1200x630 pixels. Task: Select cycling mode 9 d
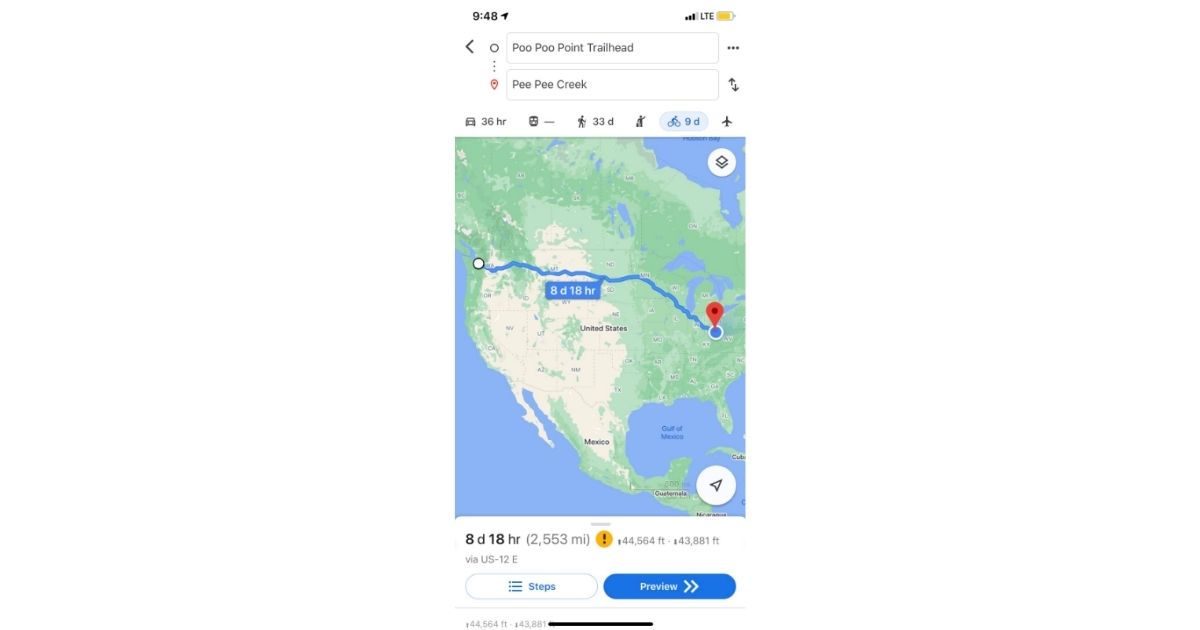point(684,122)
